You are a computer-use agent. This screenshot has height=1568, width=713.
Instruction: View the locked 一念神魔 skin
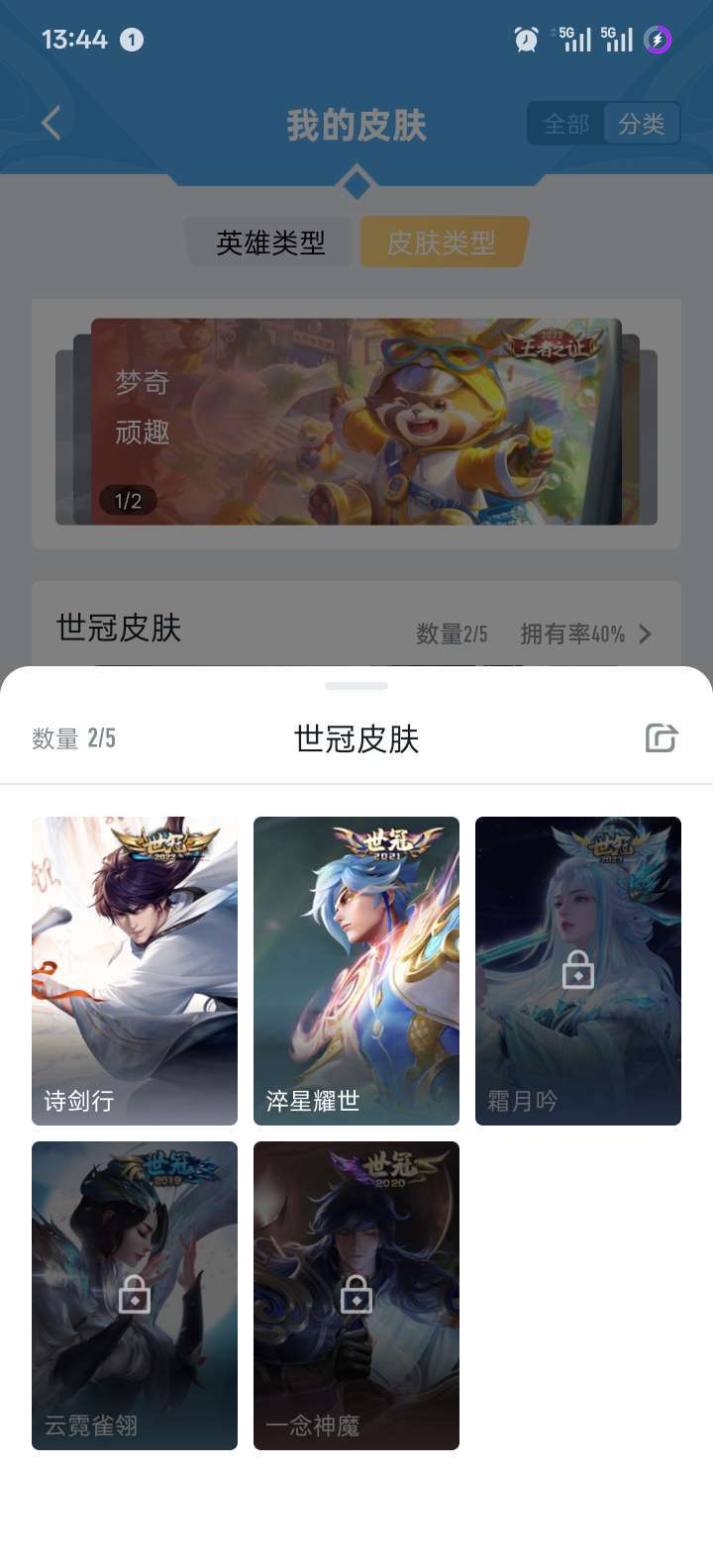356,1295
